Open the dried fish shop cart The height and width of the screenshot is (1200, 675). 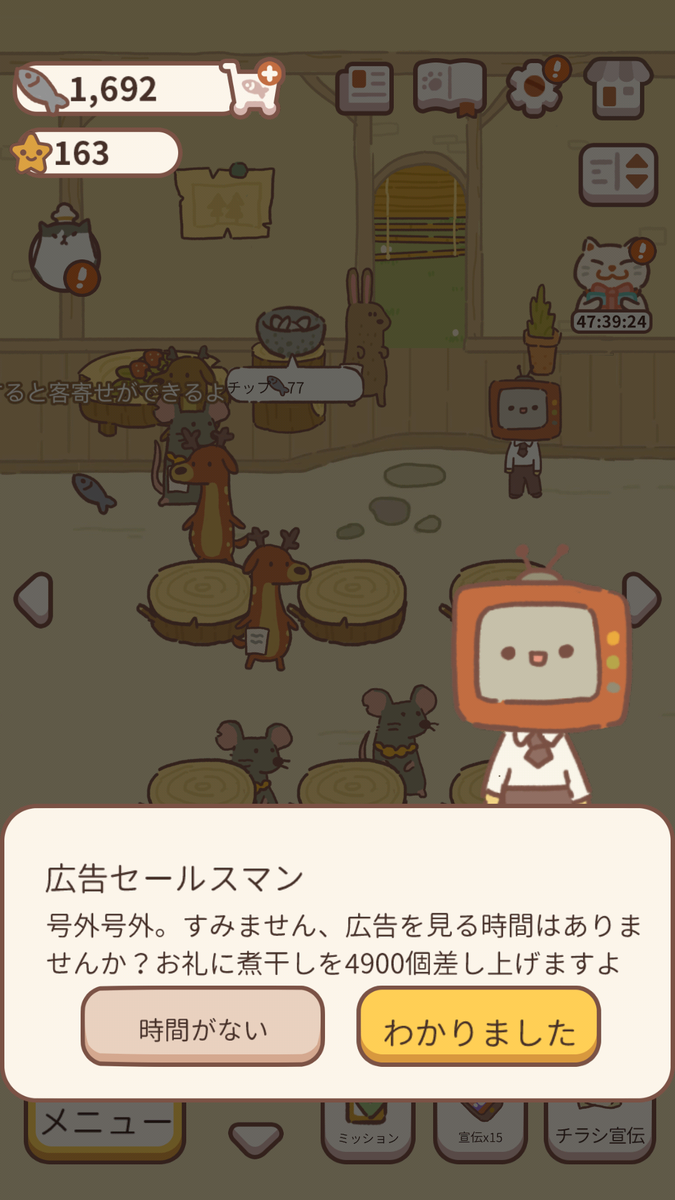point(254,88)
